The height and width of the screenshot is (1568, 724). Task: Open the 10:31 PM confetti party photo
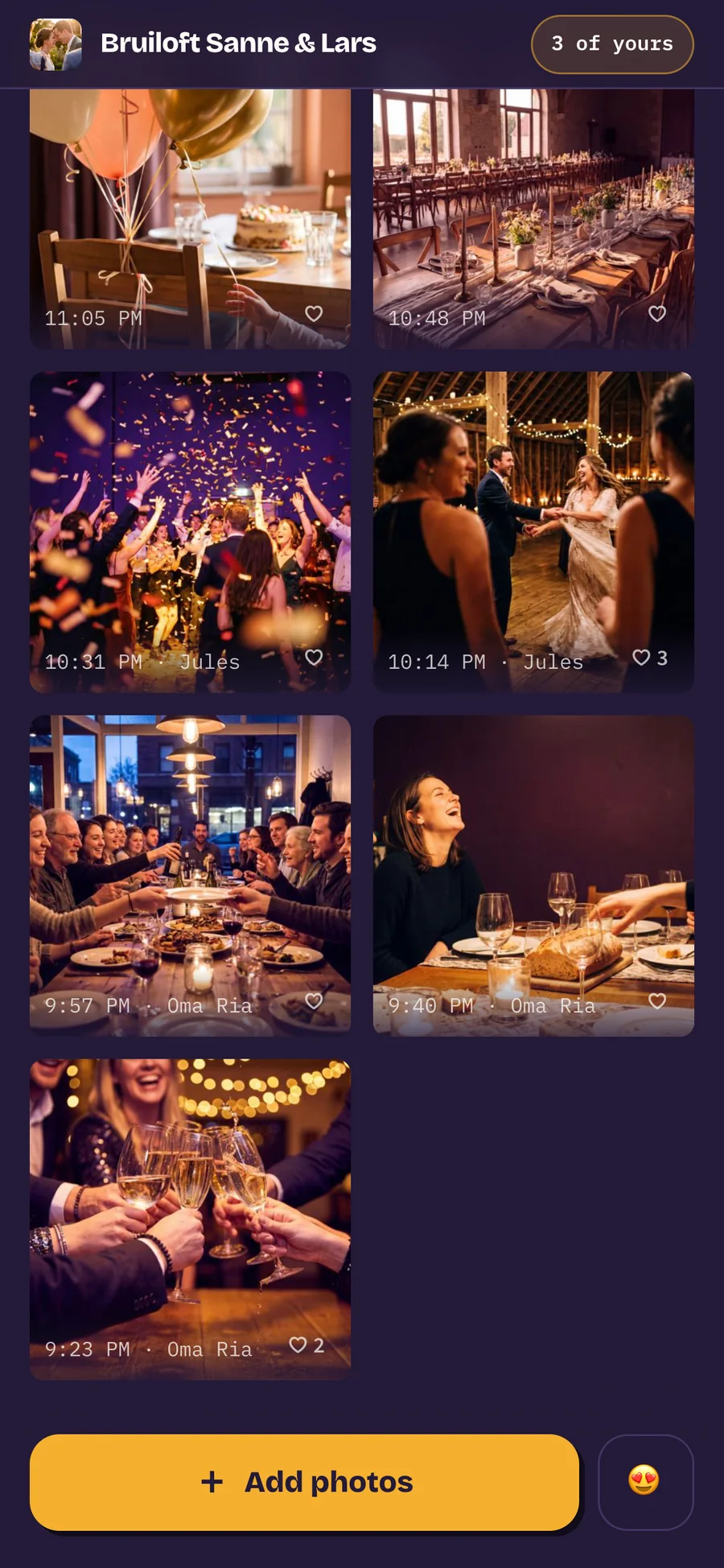[x=190, y=532]
